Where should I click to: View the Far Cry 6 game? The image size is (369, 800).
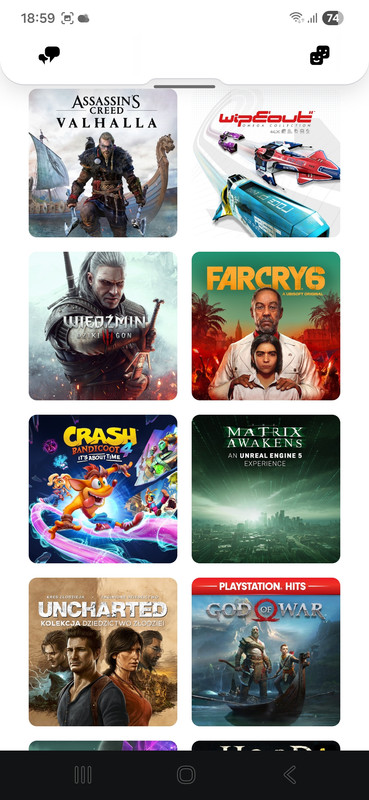[266, 326]
